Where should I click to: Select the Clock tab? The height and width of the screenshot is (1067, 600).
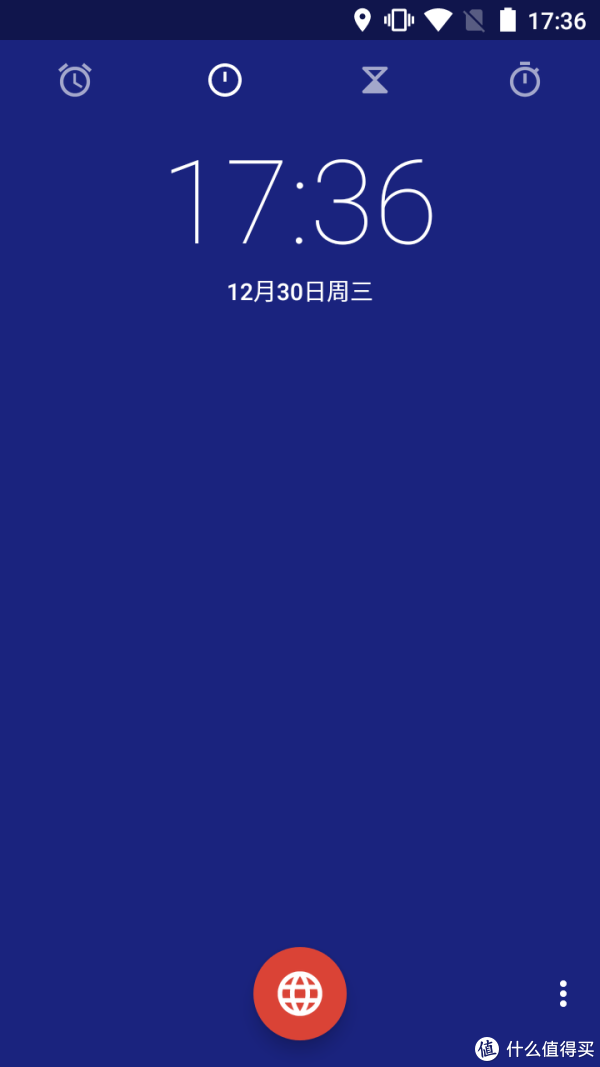[225, 80]
